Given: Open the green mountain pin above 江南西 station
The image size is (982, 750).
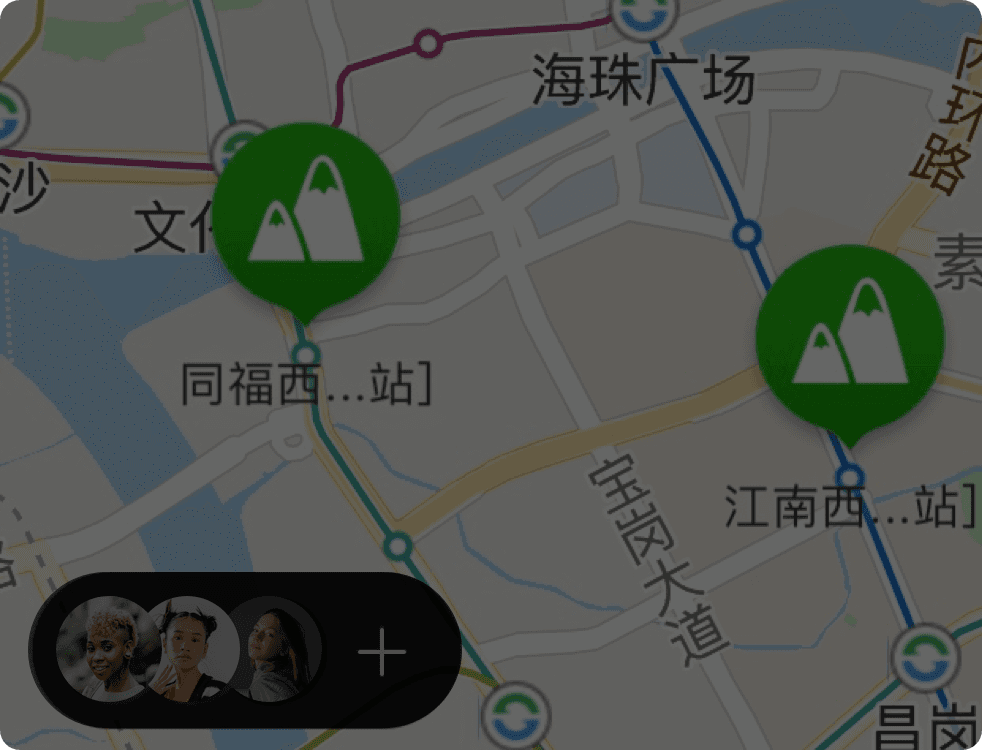Looking at the screenshot, I should [850, 339].
